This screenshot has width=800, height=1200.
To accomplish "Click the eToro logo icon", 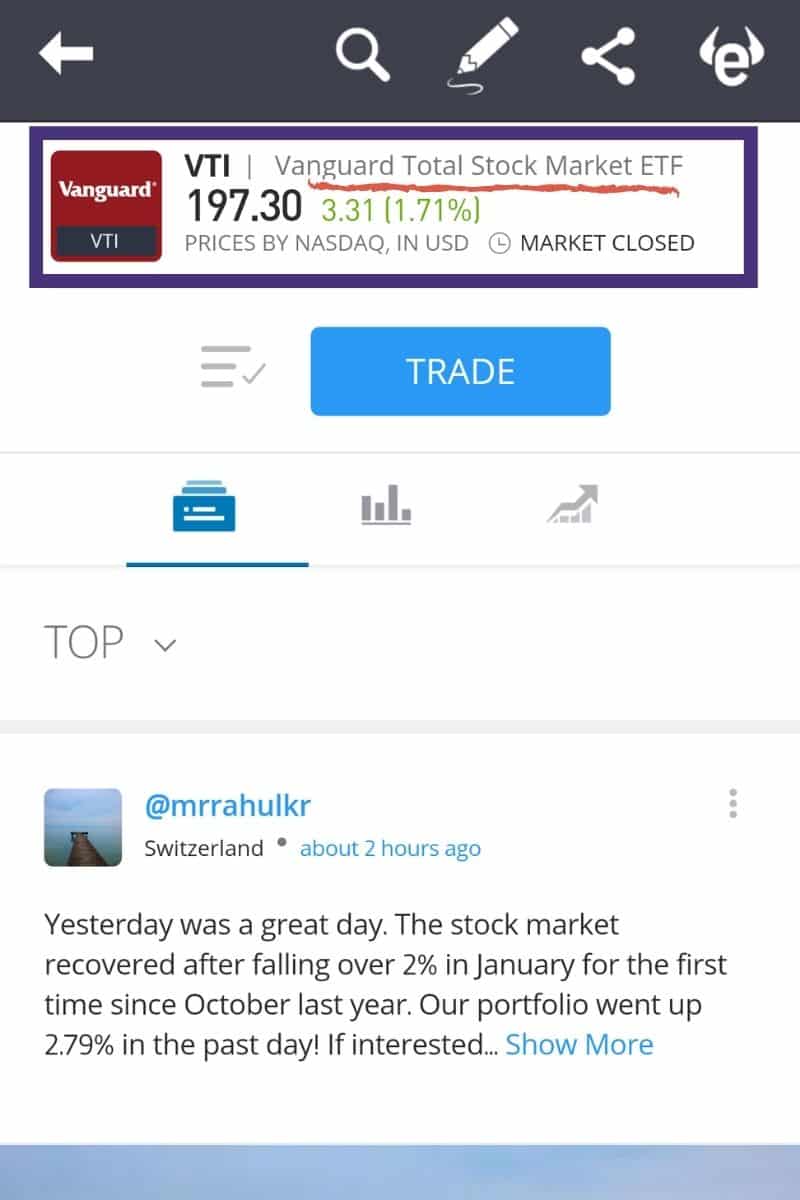I will pyautogui.click(x=733, y=57).
